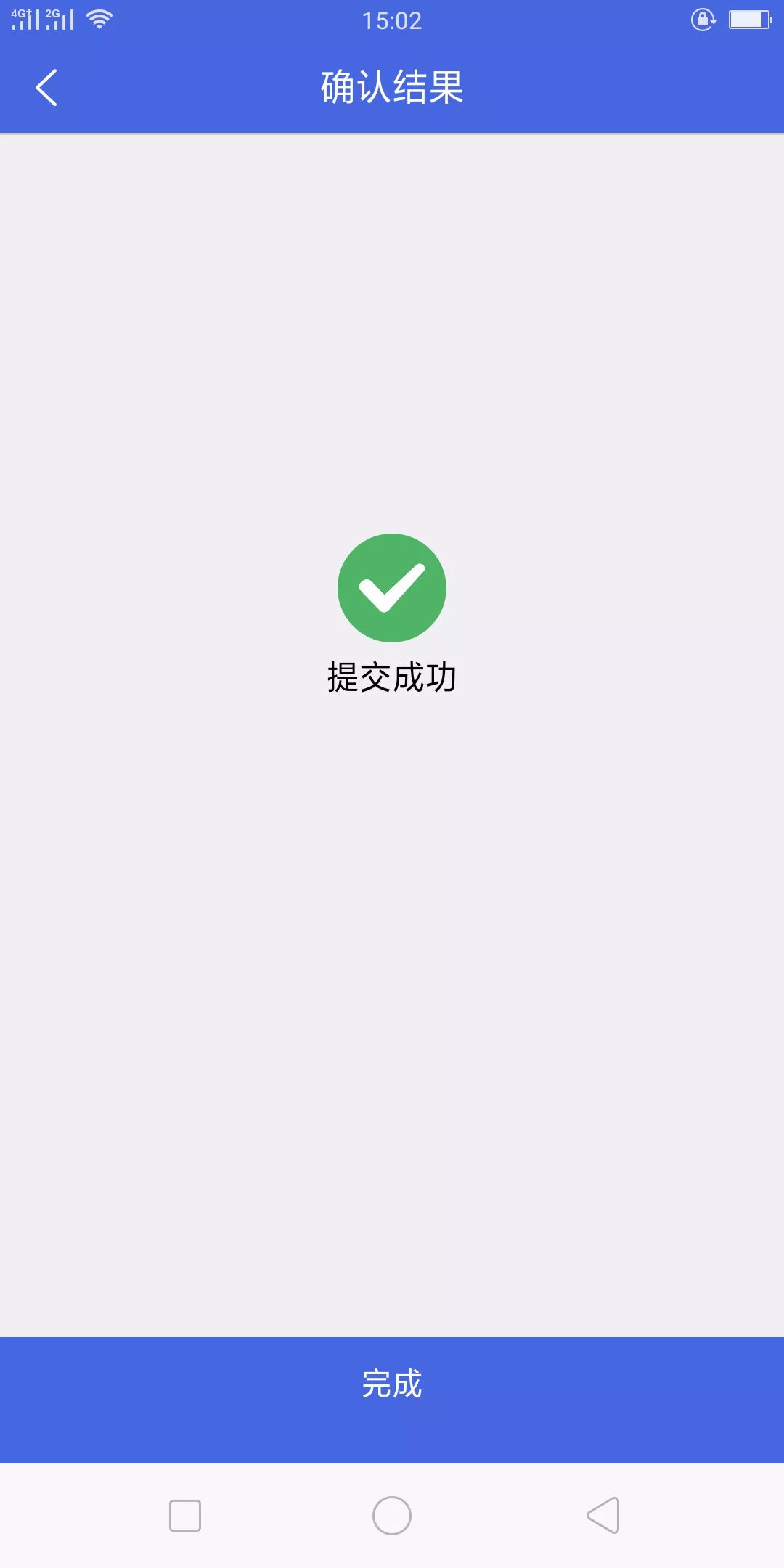
Task: Tap the system back triangle
Action: pos(604,1516)
